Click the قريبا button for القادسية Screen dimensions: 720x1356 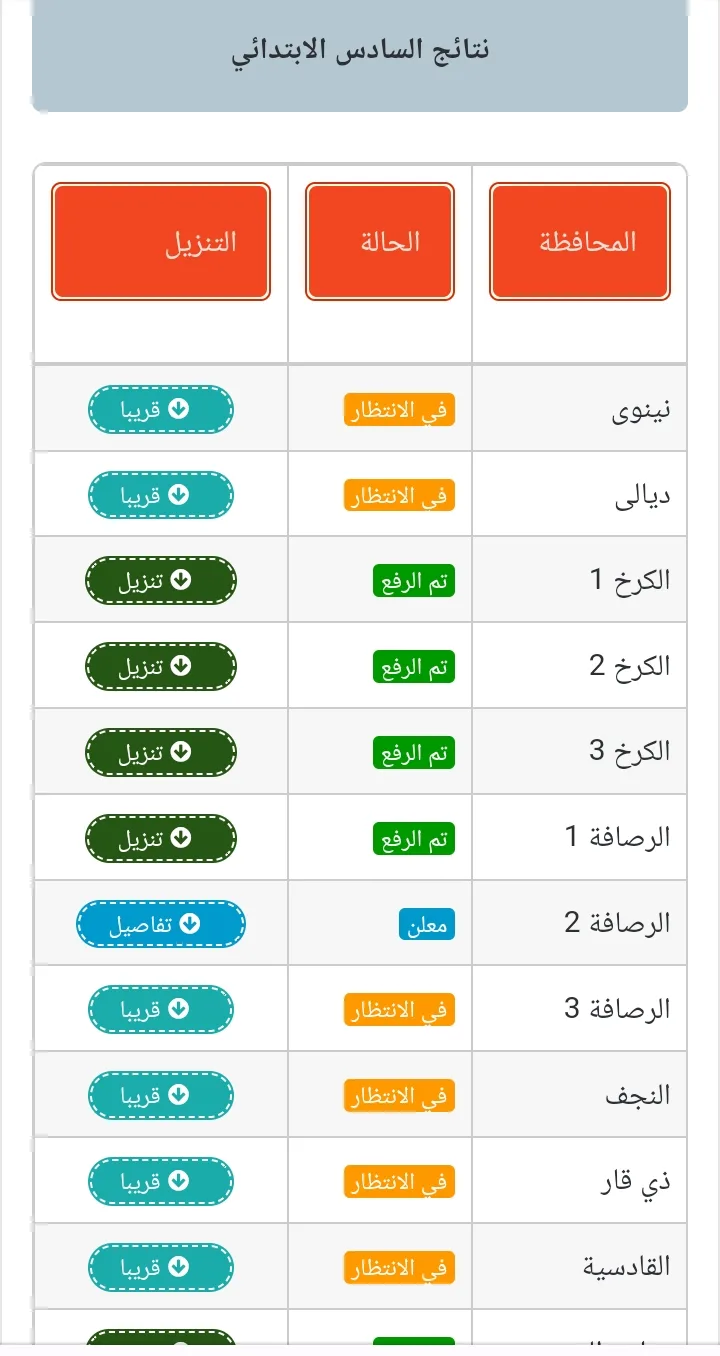point(160,1267)
